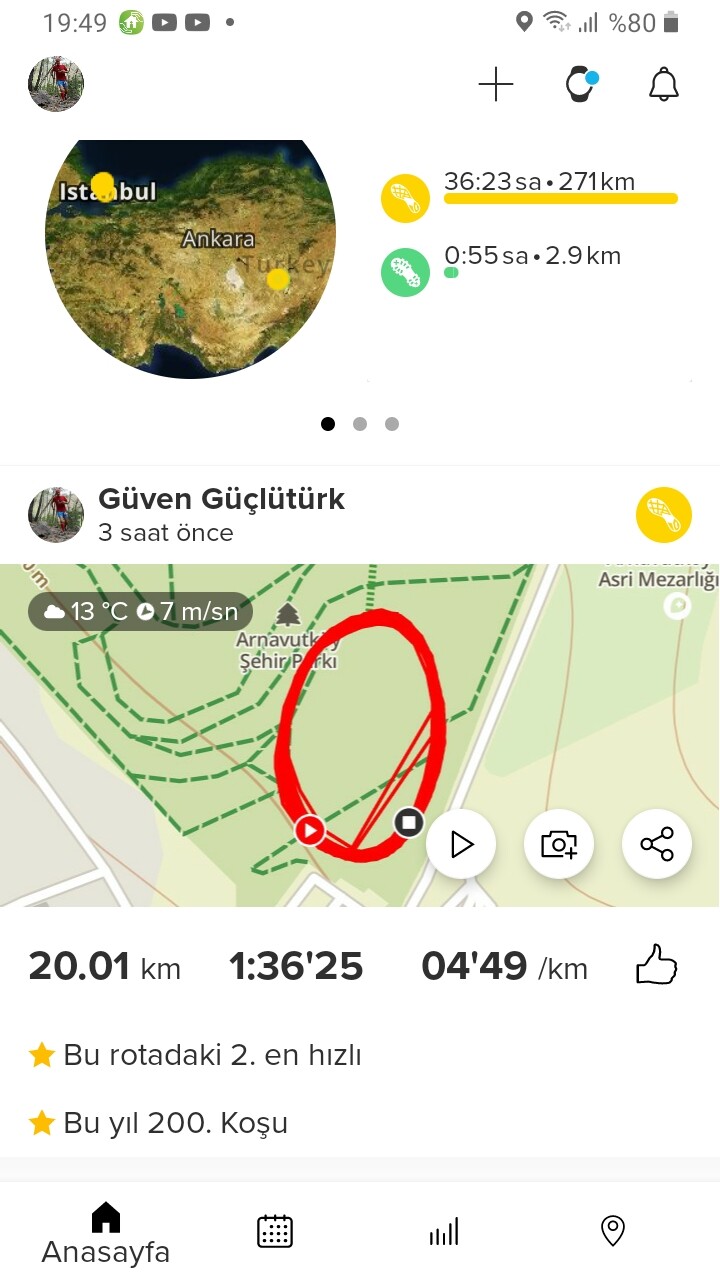Switch to the map location tab
Screen dimensions: 720x1280
pos(613,1231)
